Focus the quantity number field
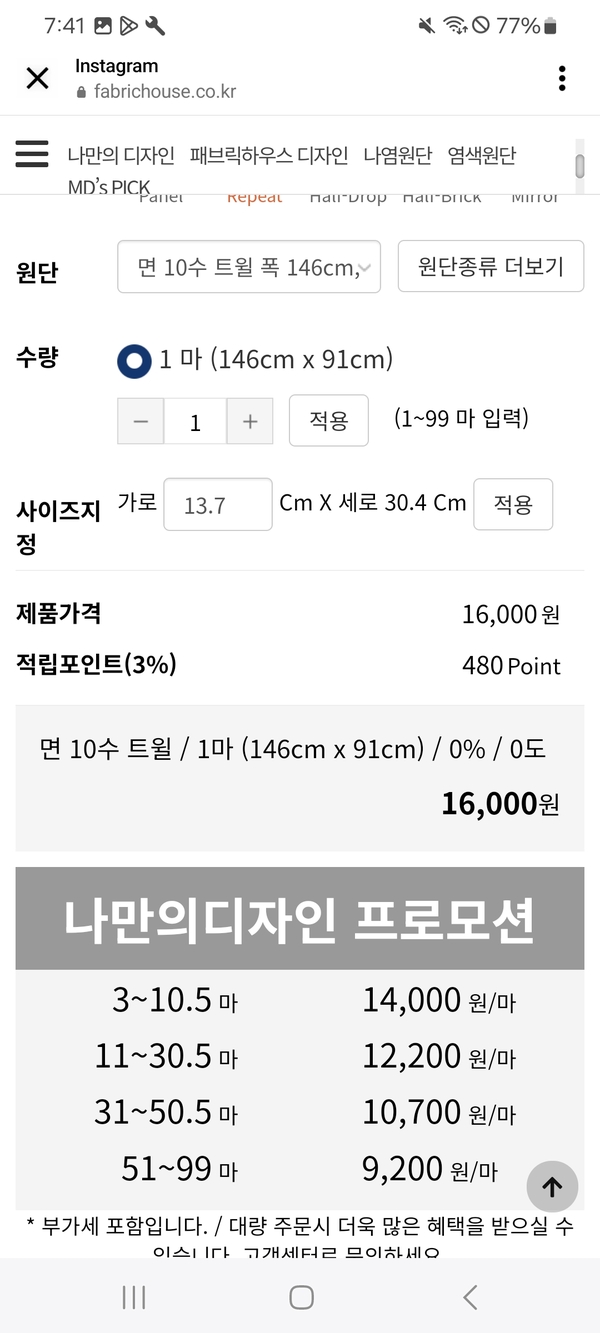This screenshot has width=600, height=1333. (195, 421)
